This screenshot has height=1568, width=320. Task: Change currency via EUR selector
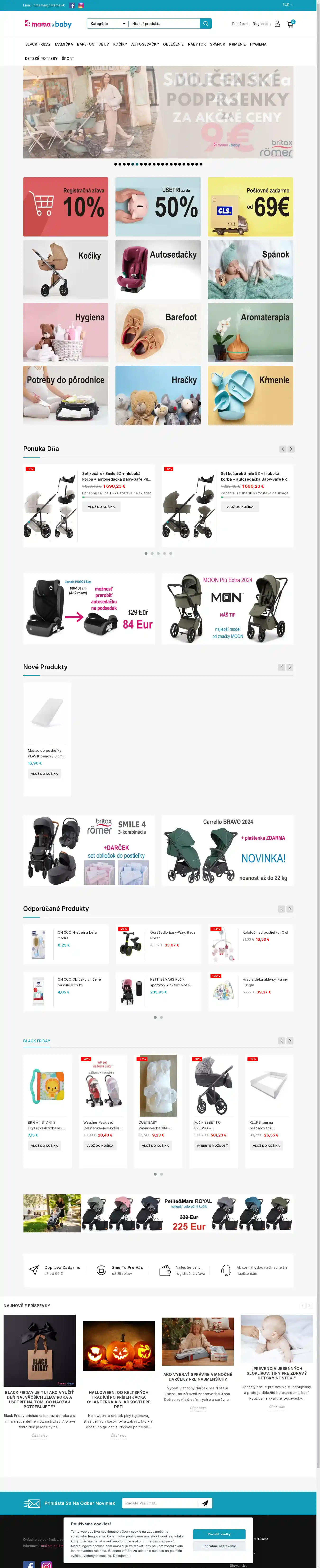[287, 5]
